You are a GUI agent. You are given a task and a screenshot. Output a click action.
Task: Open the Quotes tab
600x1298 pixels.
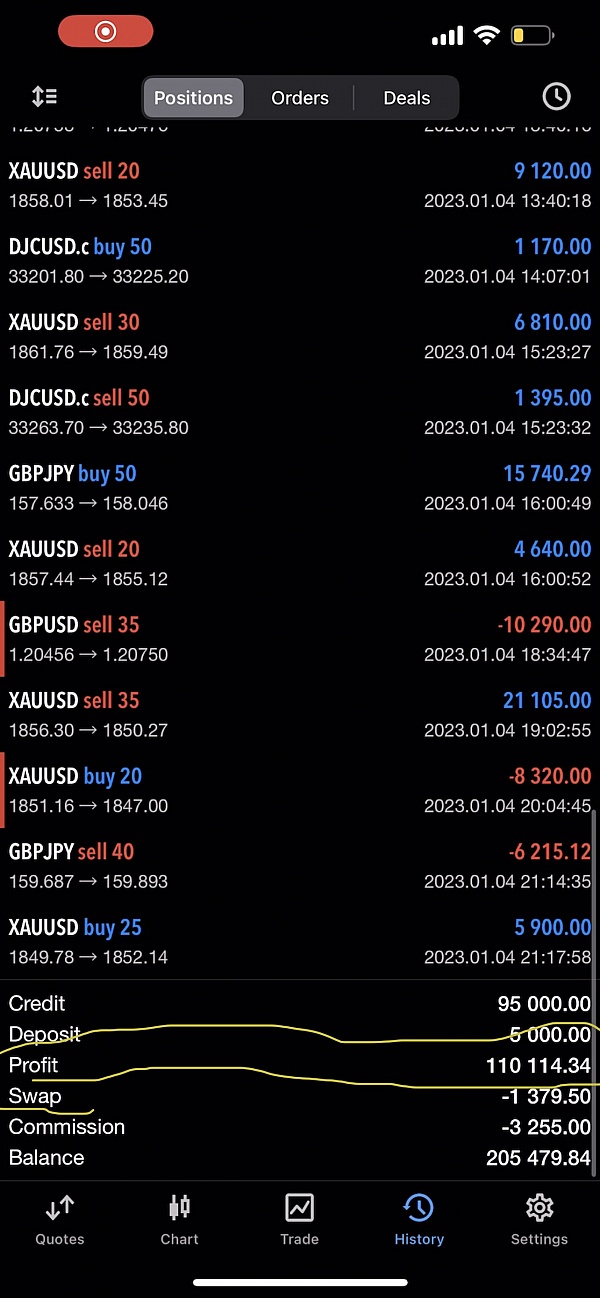(60, 1219)
